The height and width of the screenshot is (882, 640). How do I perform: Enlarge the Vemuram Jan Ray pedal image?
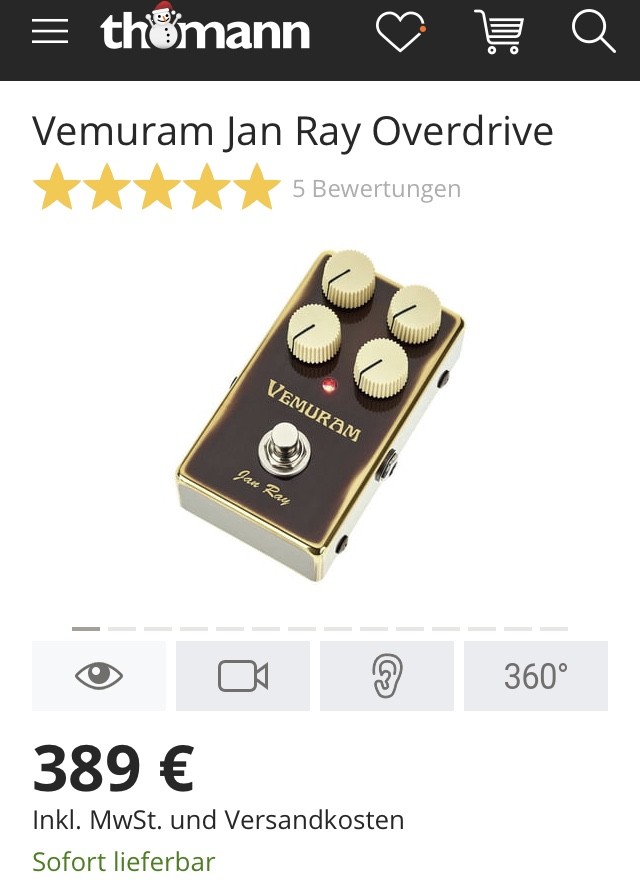(x=320, y=415)
